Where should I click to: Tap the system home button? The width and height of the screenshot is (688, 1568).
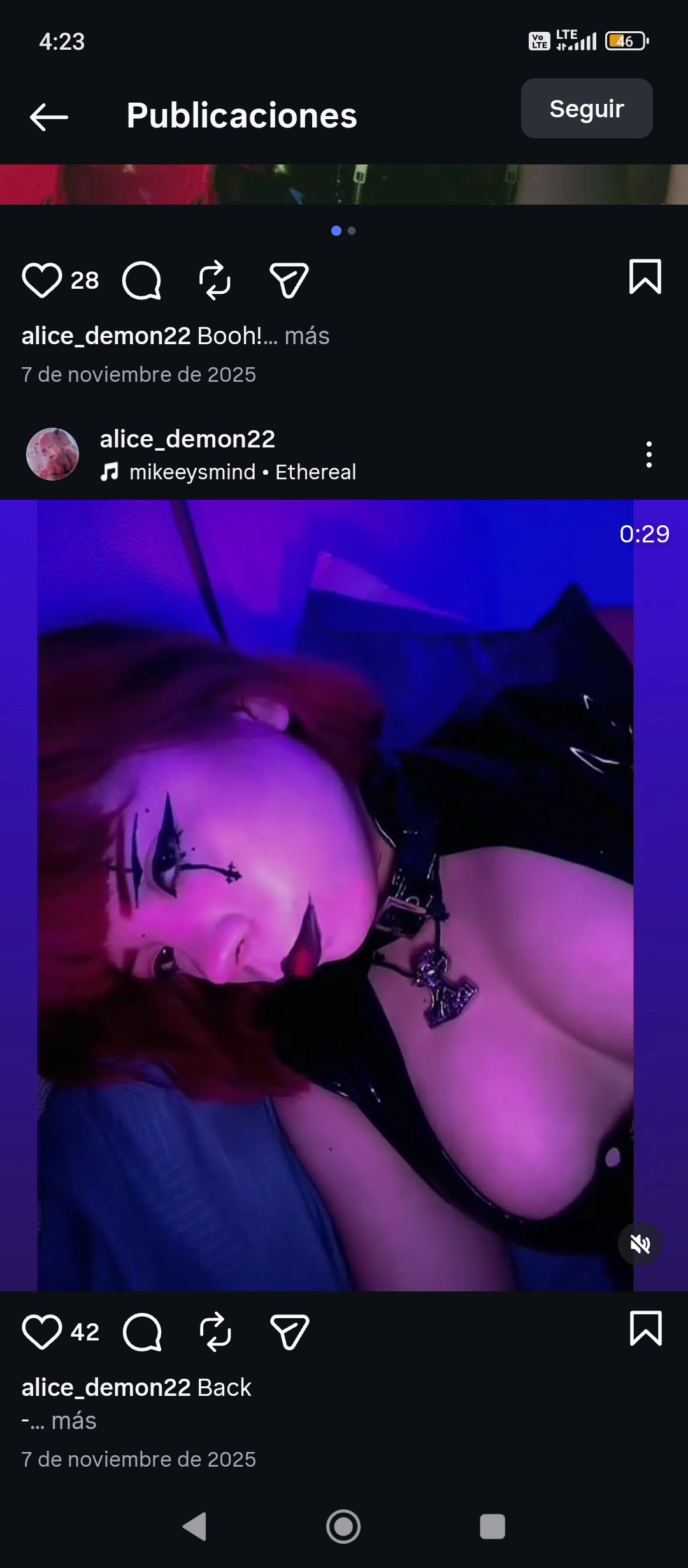tap(343, 1527)
